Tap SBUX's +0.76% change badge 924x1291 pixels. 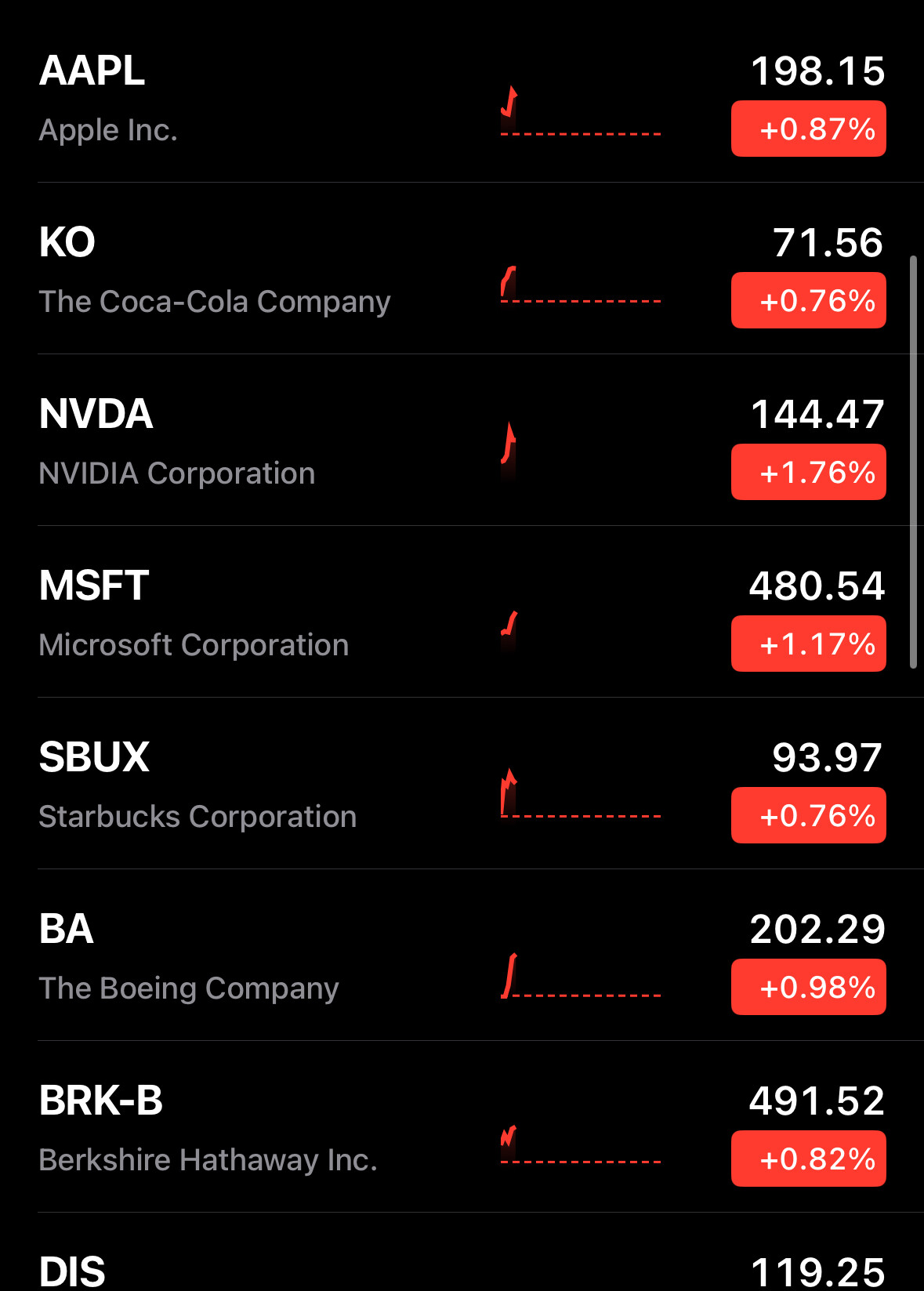pyautogui.click(x=808, y=816)
